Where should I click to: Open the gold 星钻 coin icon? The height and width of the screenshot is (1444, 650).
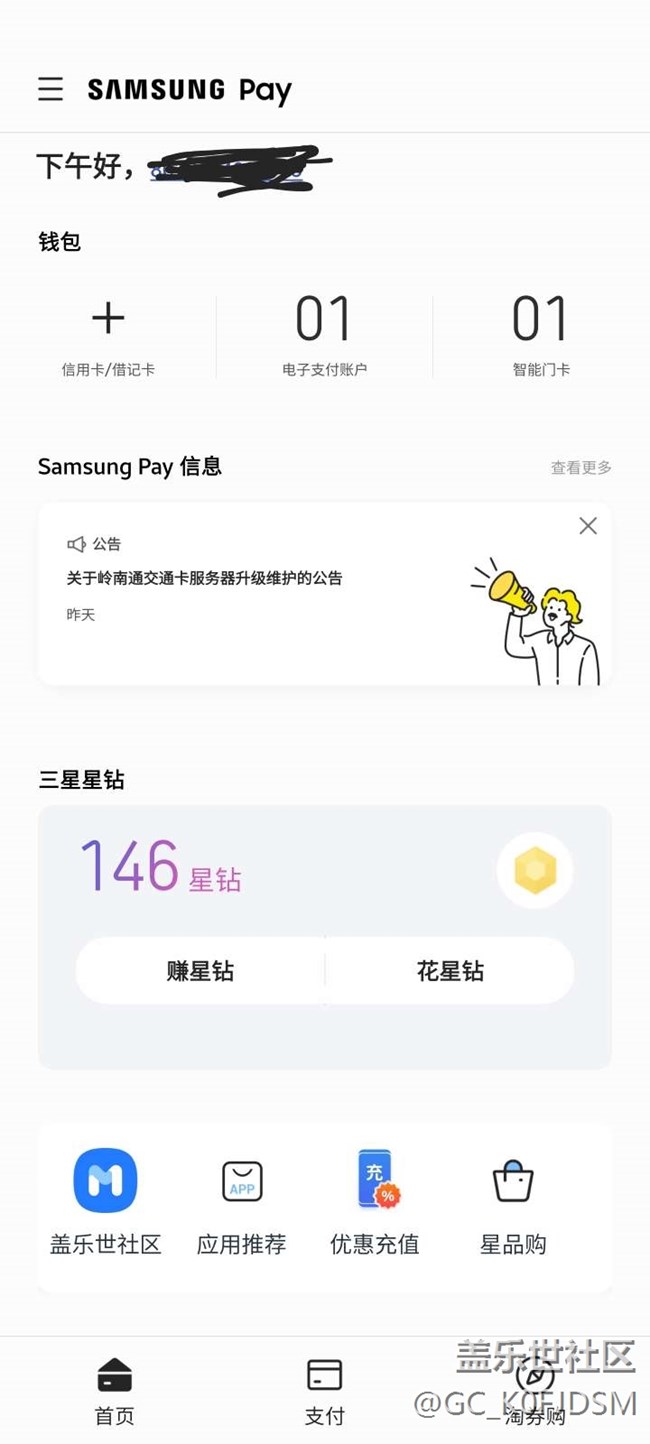(535, 871)
